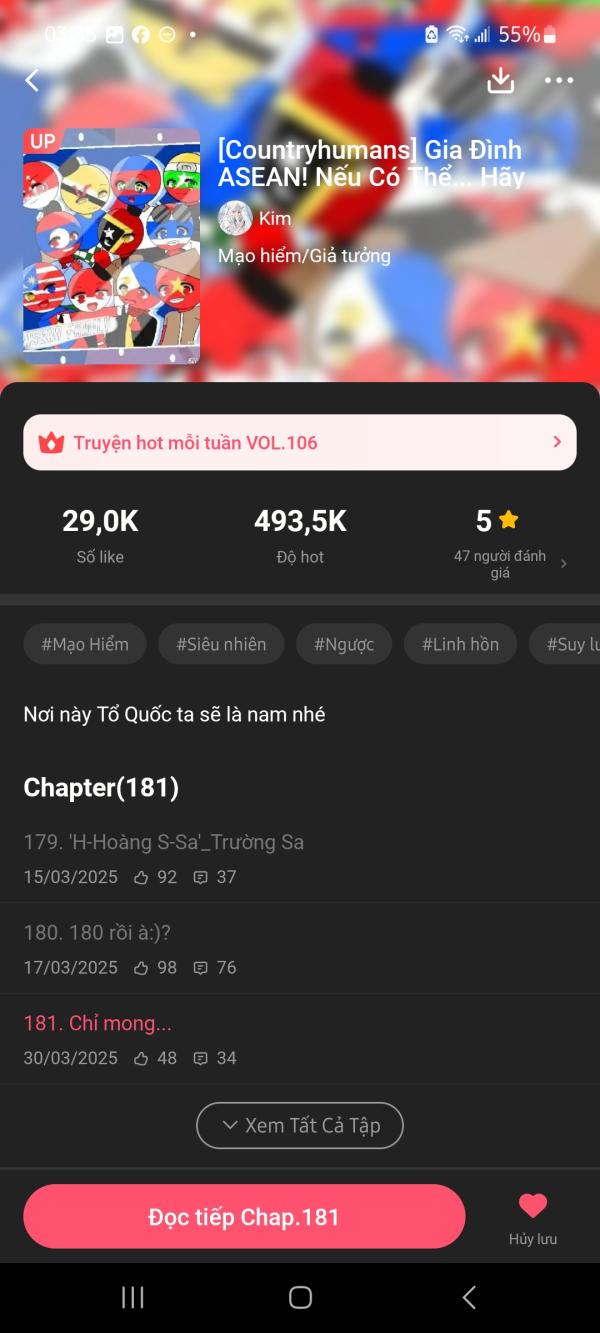Open the three-dot overflow menu
The width and height of the screenshot is (600, 1333).
[x=559, y=80]
